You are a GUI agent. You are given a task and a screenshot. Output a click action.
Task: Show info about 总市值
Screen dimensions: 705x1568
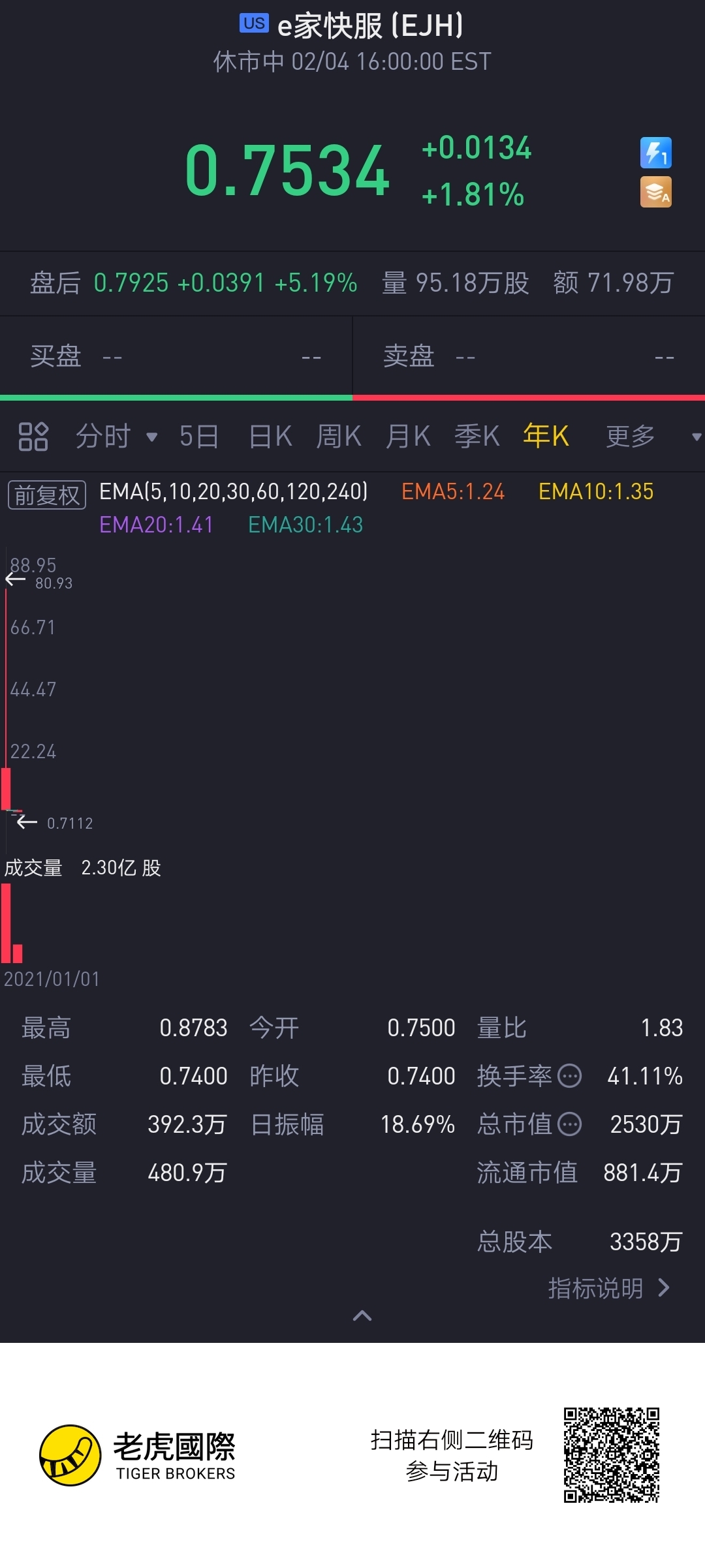click(x=570, y=1124)
